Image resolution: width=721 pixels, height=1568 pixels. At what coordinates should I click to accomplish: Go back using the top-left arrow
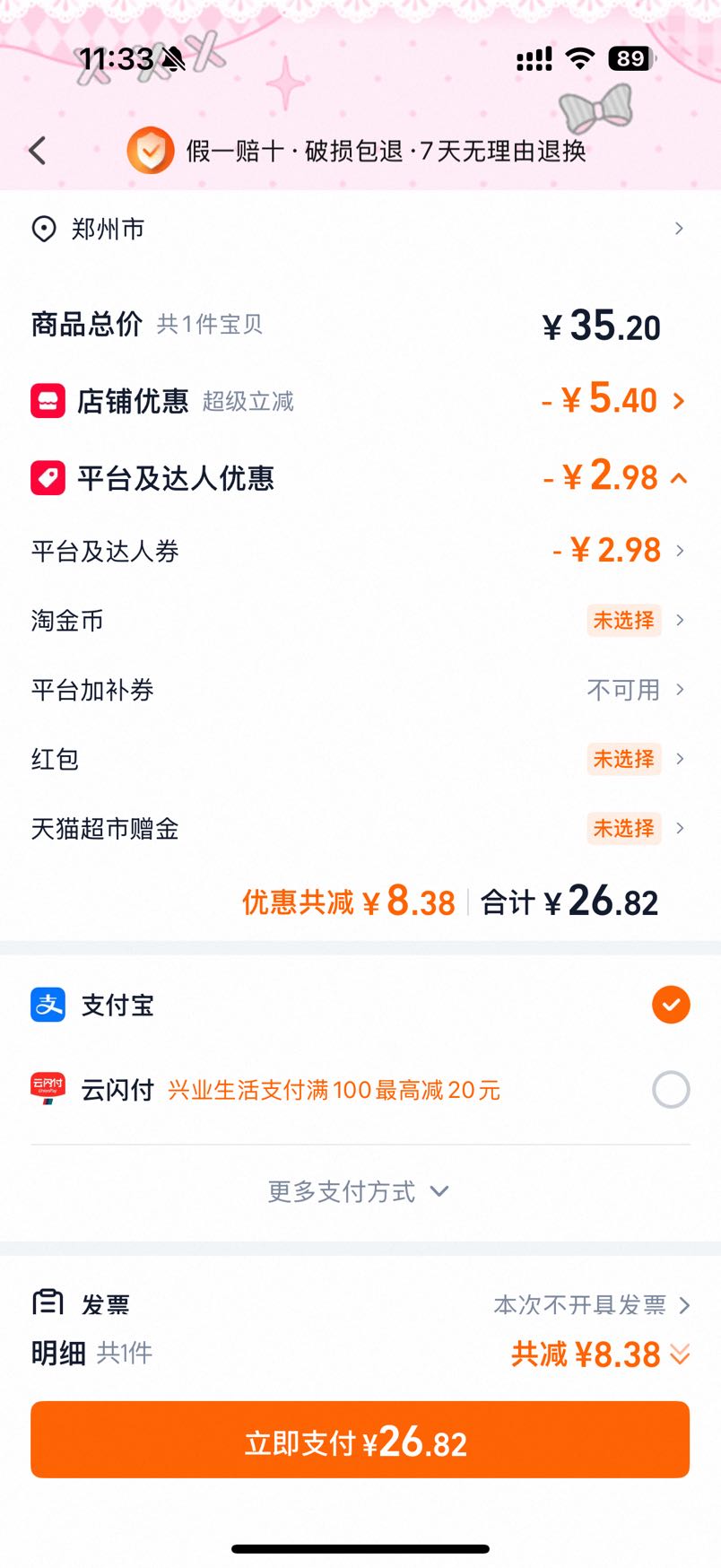(x=38, y=151)
